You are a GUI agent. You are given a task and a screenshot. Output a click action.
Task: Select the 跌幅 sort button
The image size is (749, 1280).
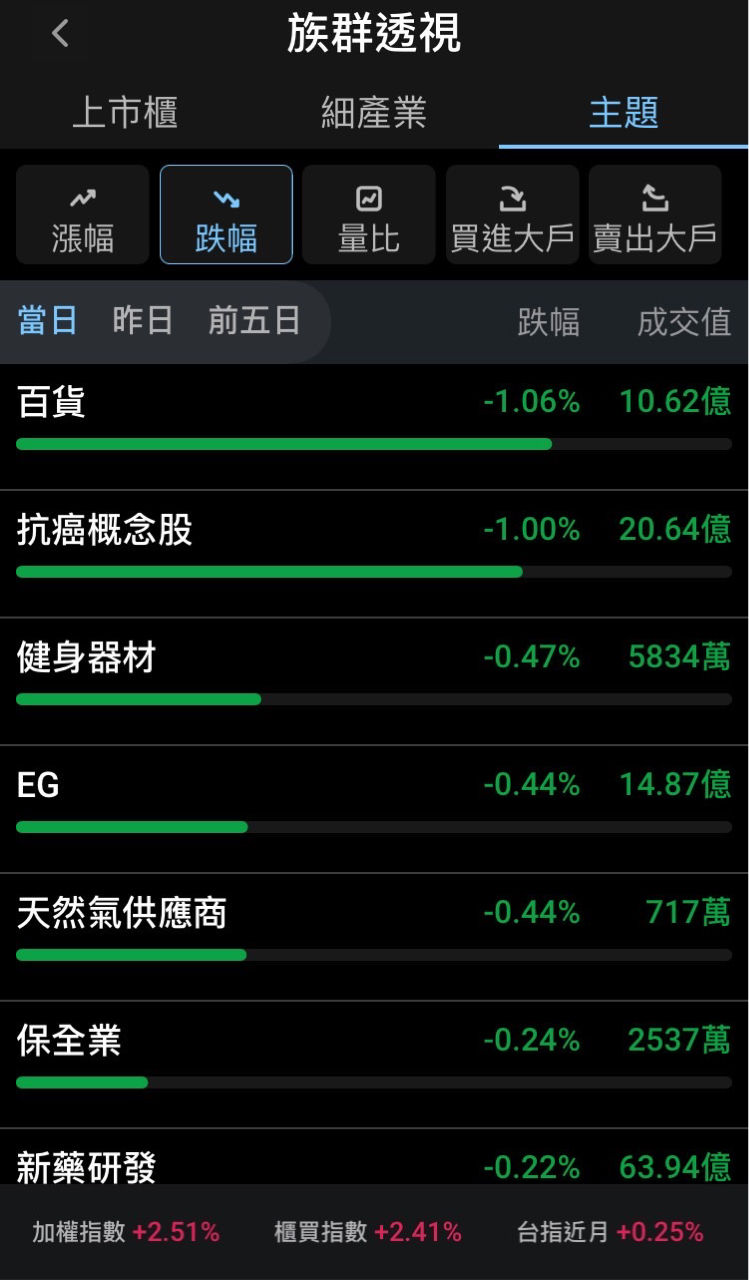[226, 215]
